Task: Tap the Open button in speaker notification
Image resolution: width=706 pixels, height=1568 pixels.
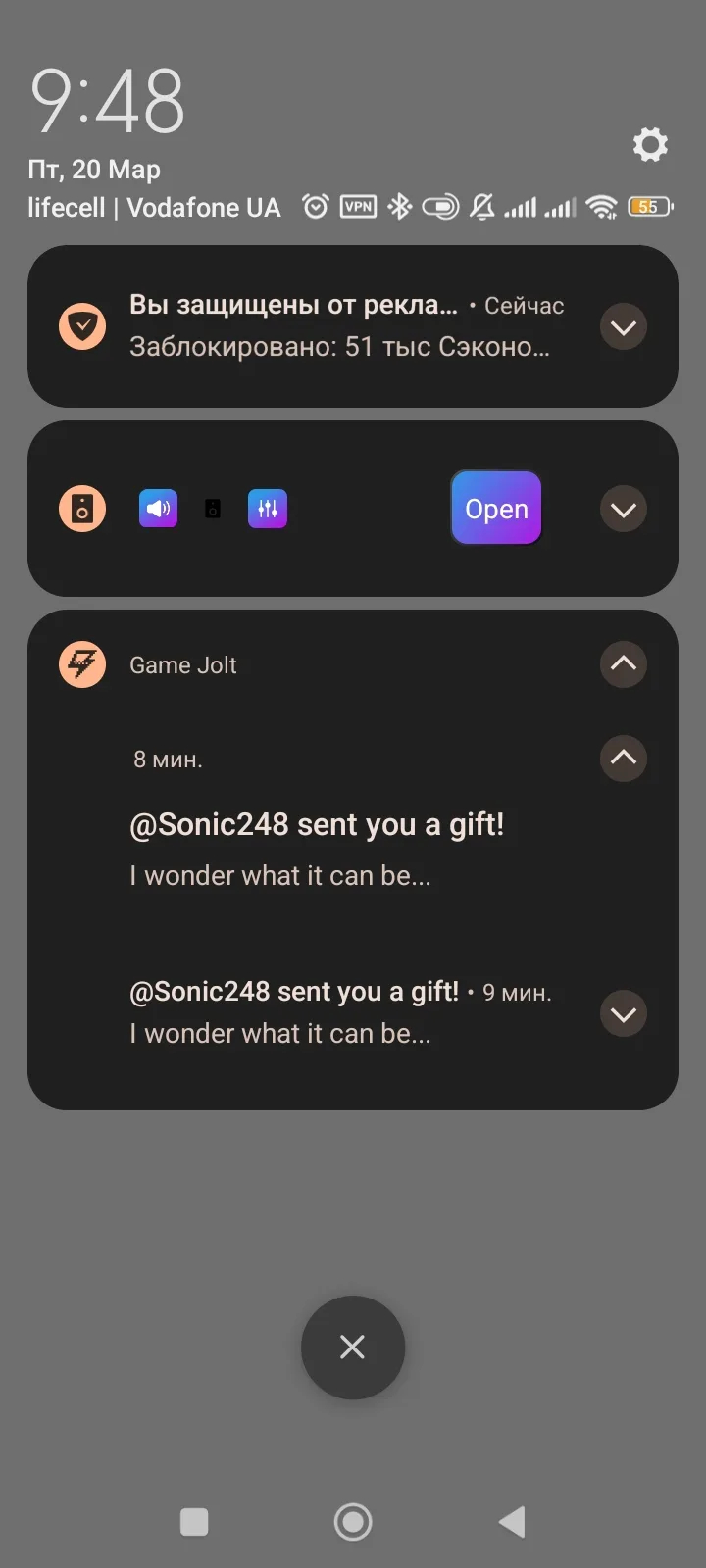Action: [x=496, y=509]
